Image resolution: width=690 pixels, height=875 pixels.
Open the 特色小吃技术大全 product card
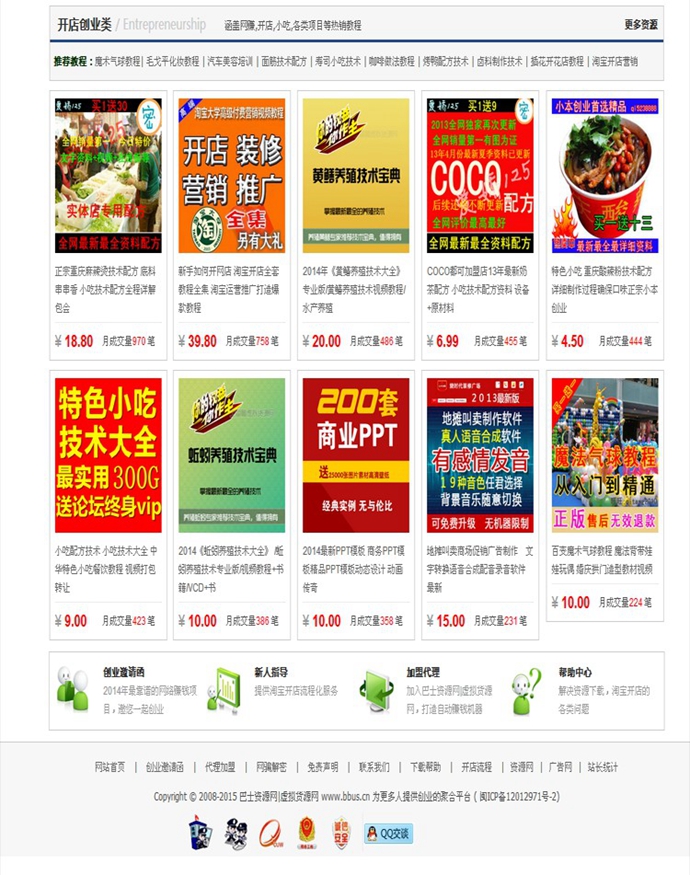108,455
